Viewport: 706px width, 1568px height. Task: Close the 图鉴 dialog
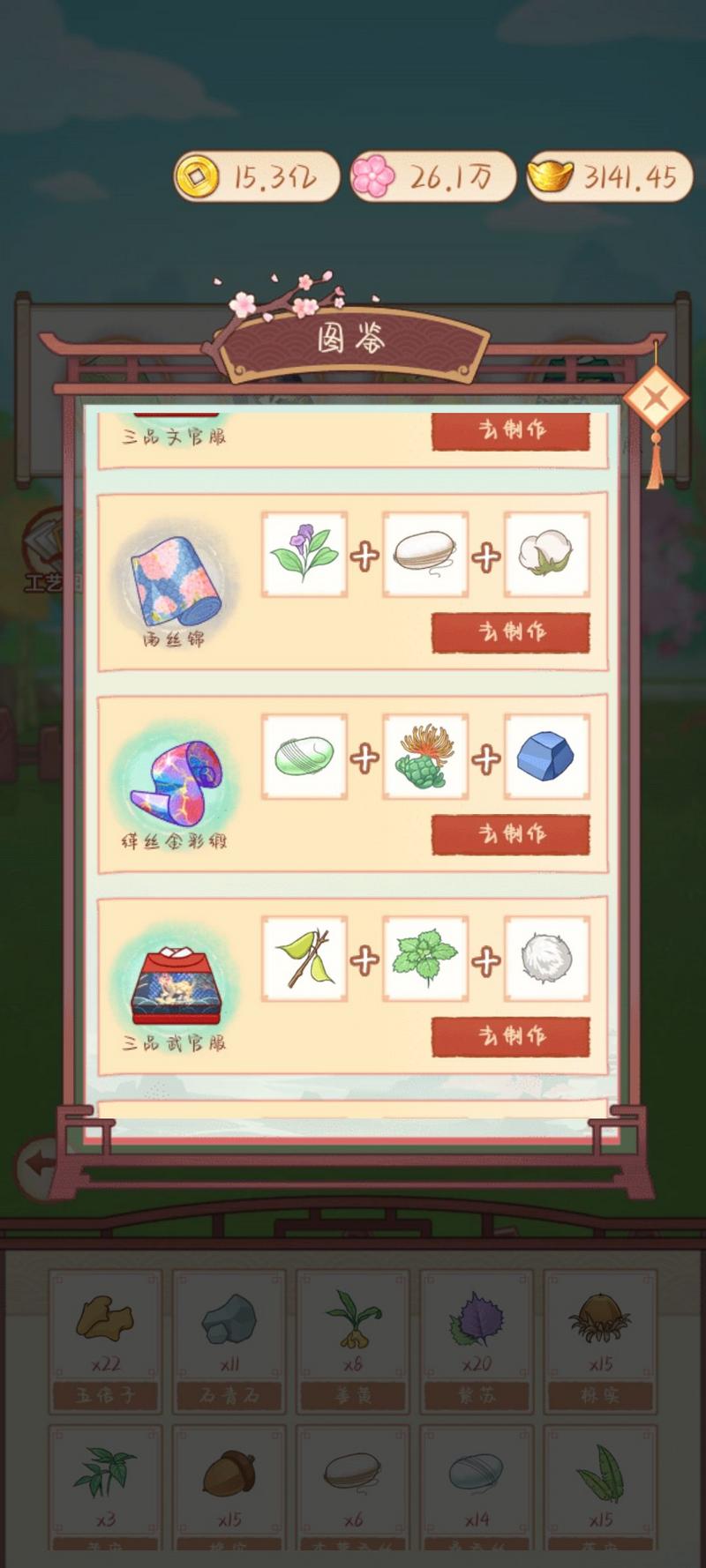655,399
